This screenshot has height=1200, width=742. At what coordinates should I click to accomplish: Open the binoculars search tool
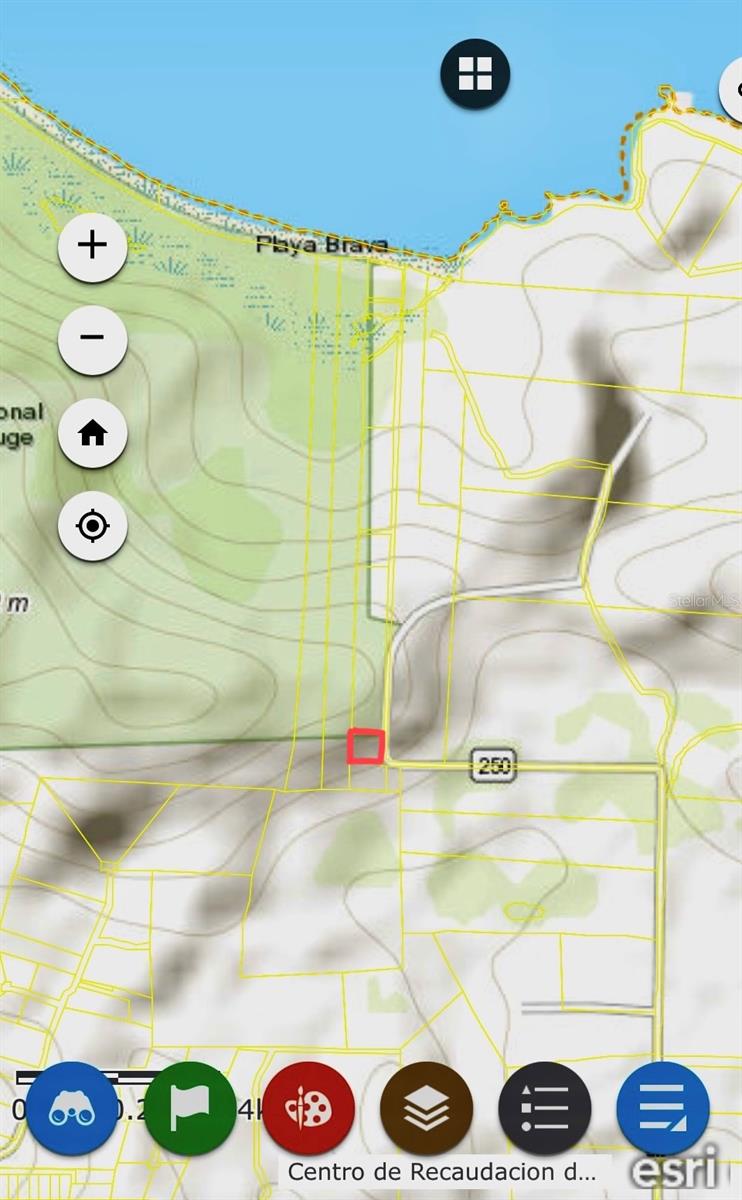[x=71, y=1108]
